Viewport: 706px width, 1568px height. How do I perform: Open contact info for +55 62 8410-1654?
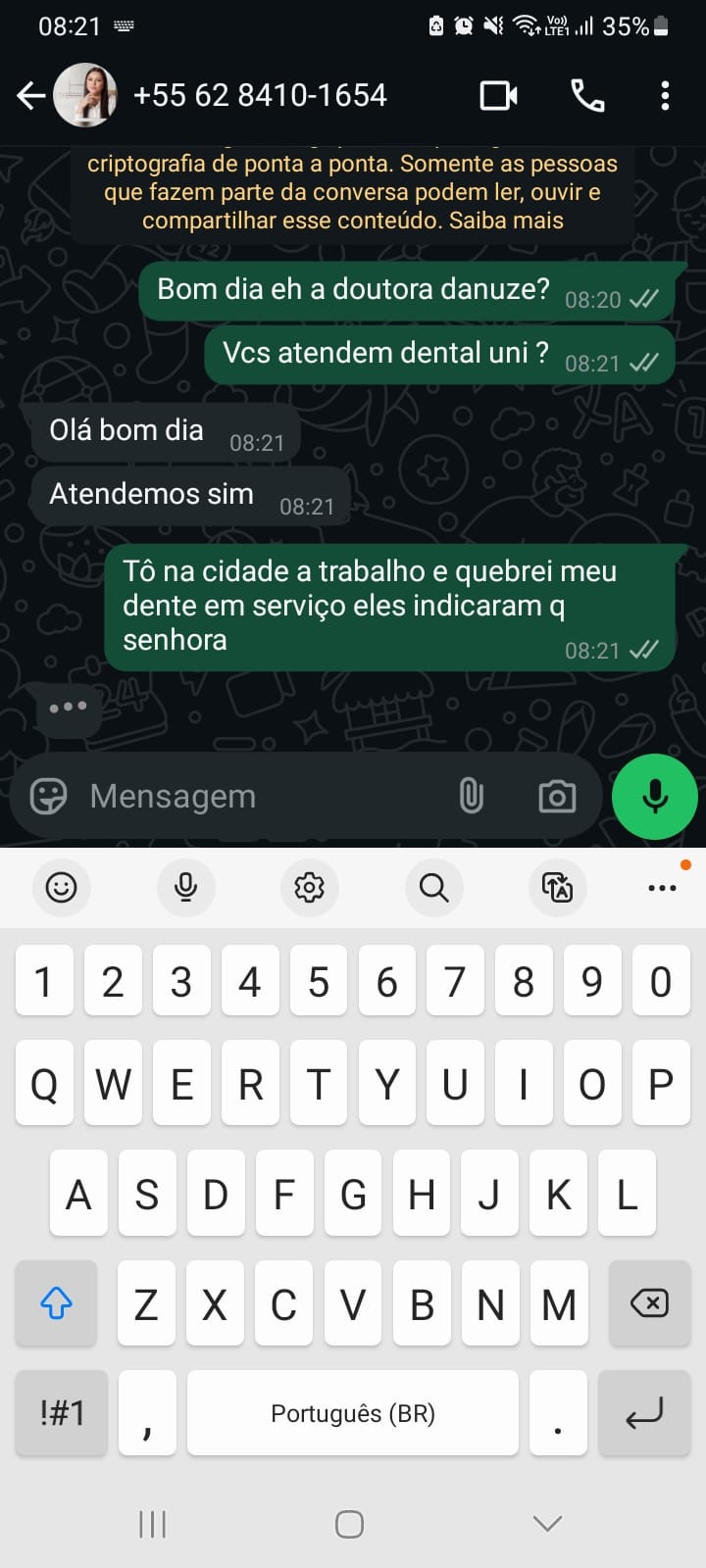pyautogui.click(x=260, y=95)
